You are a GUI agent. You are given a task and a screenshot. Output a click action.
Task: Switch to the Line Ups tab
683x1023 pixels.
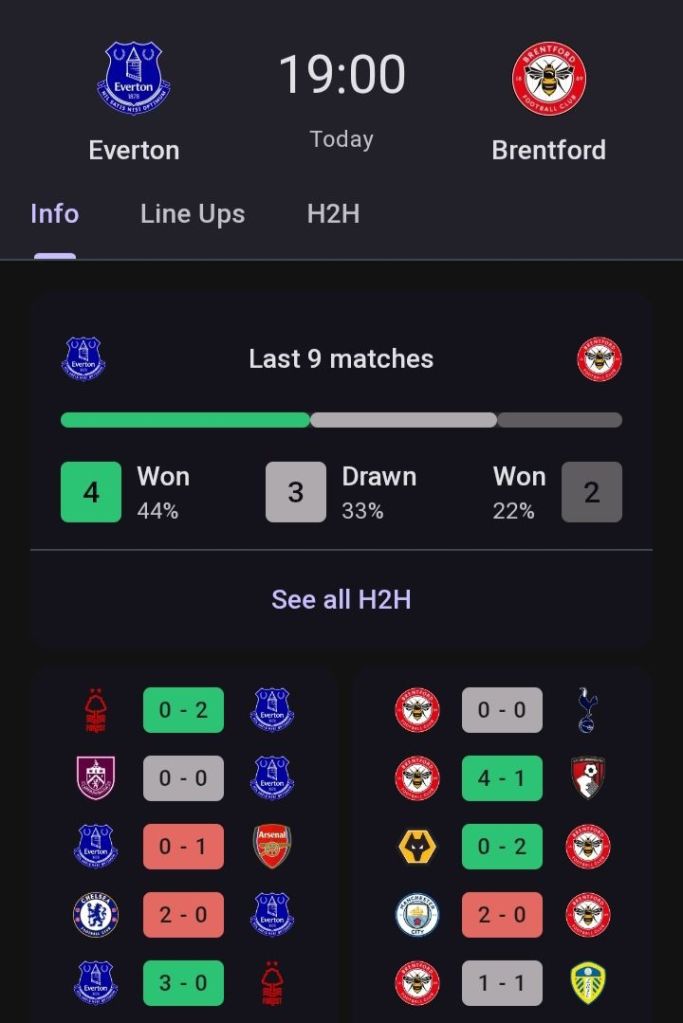[192, 214]
